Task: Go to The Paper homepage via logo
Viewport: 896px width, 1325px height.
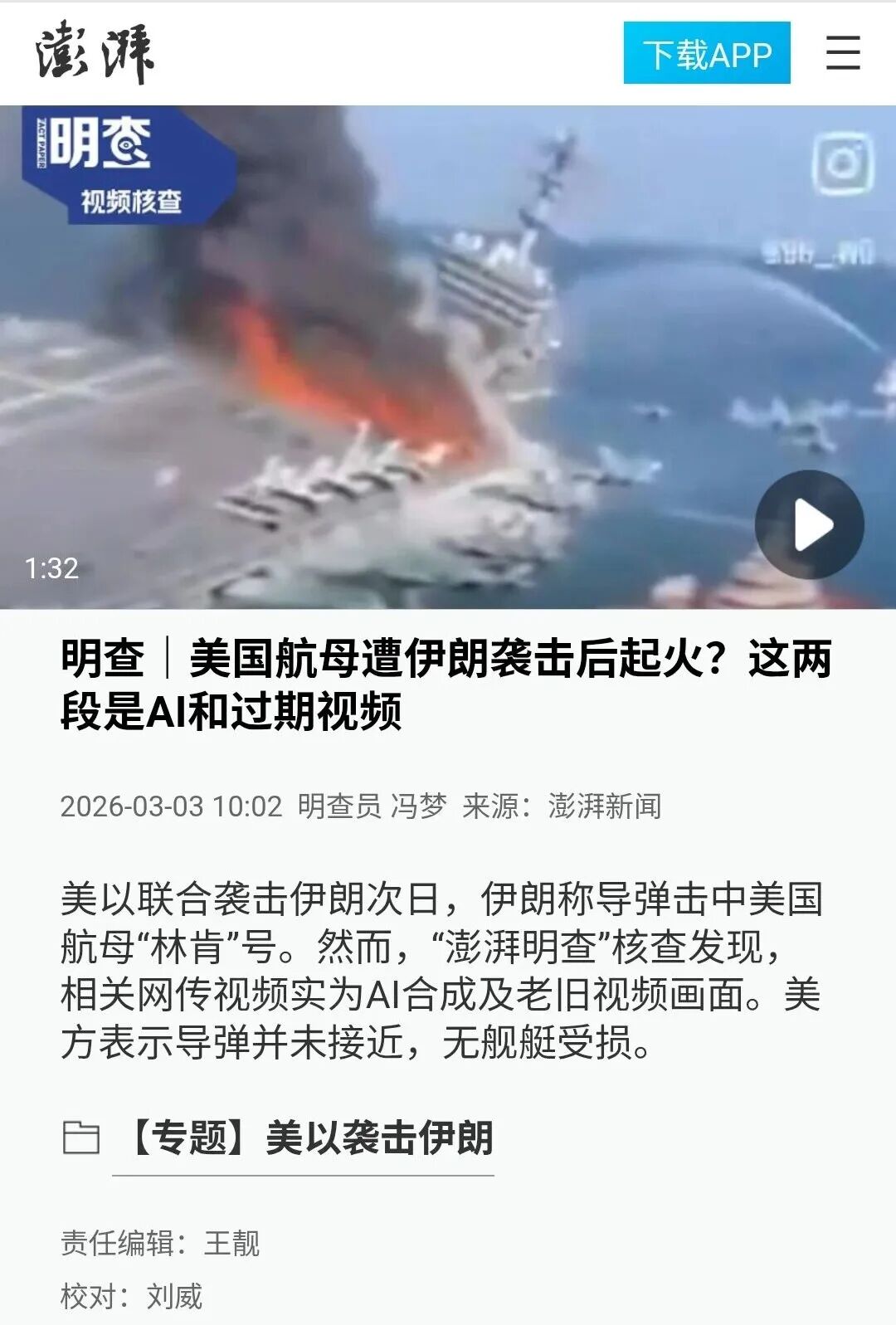Action: (94, 55)
